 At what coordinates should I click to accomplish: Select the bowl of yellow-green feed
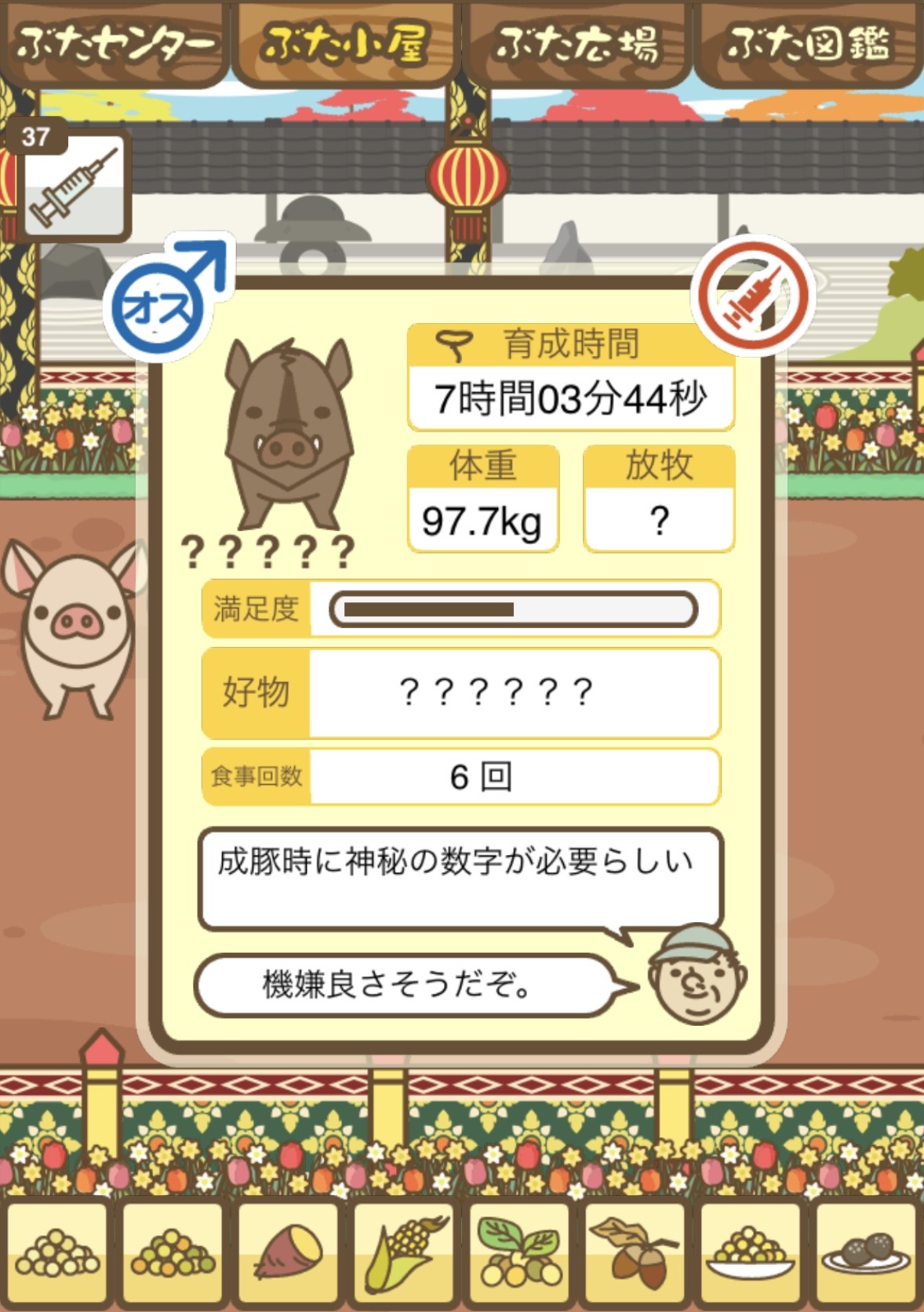tap(750, 1252)
